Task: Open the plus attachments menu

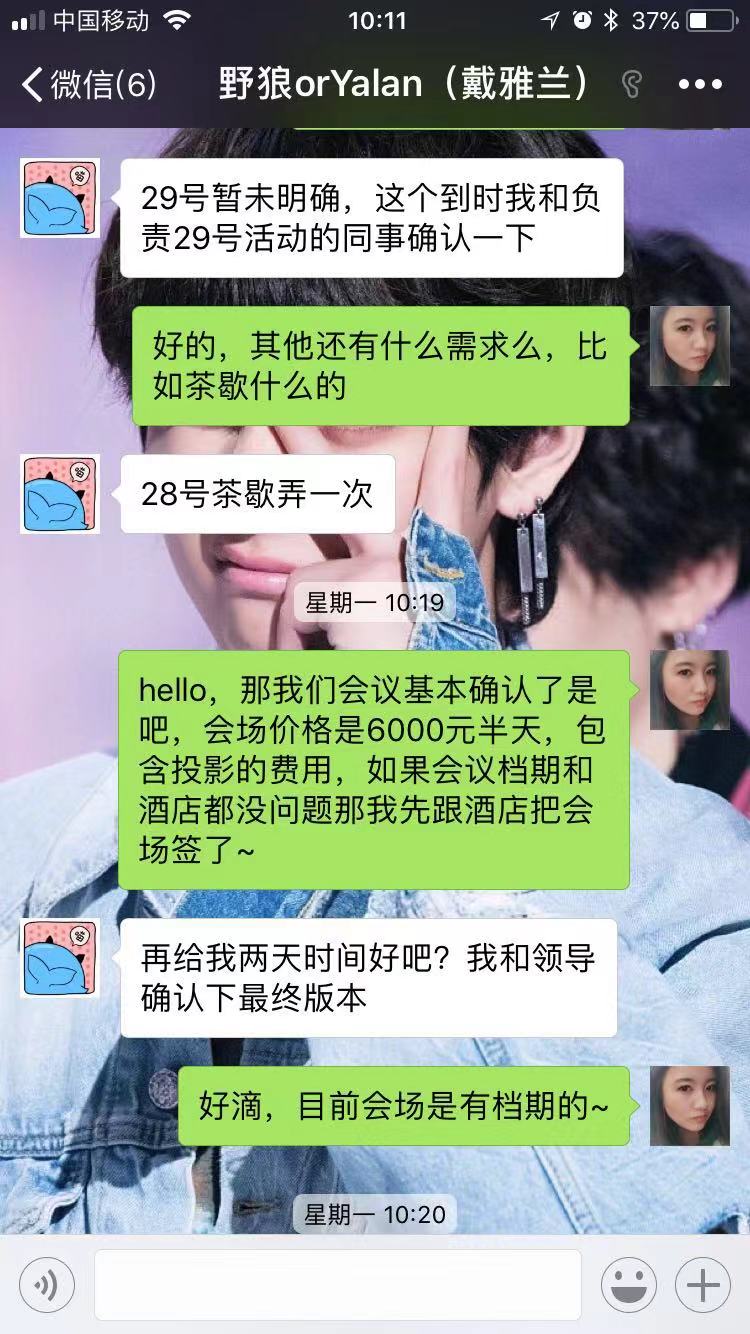Action: pos(703,1284)
